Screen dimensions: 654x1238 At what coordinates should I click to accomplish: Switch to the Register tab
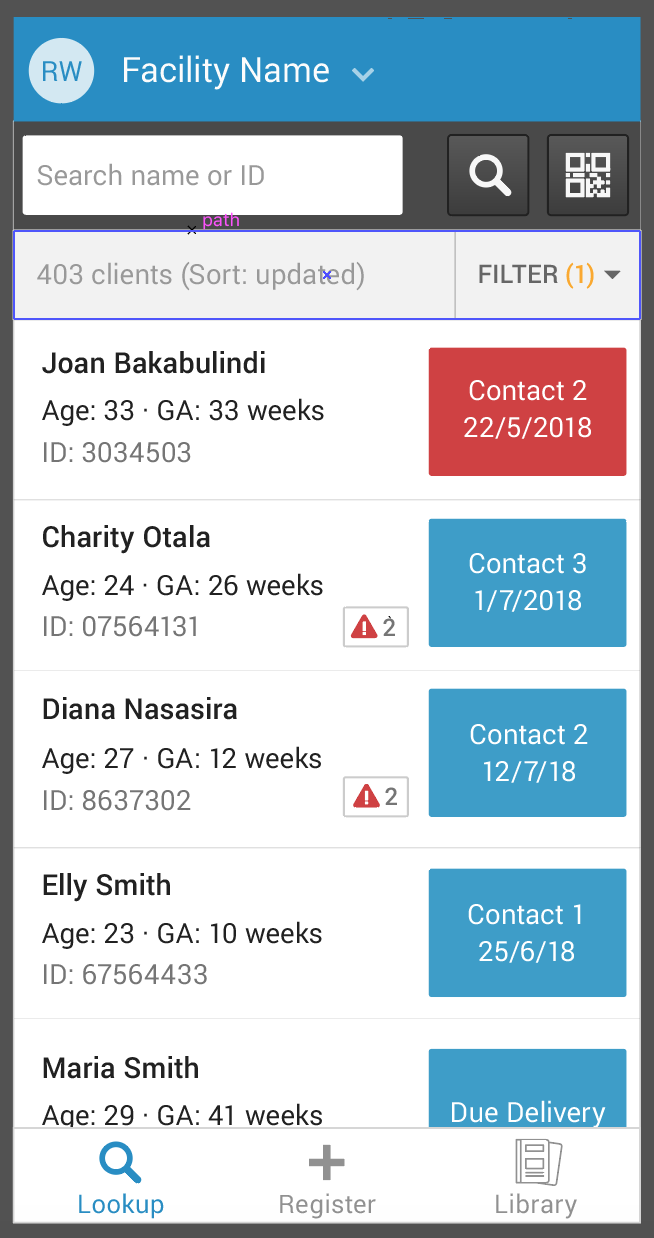click(327, 1180)
